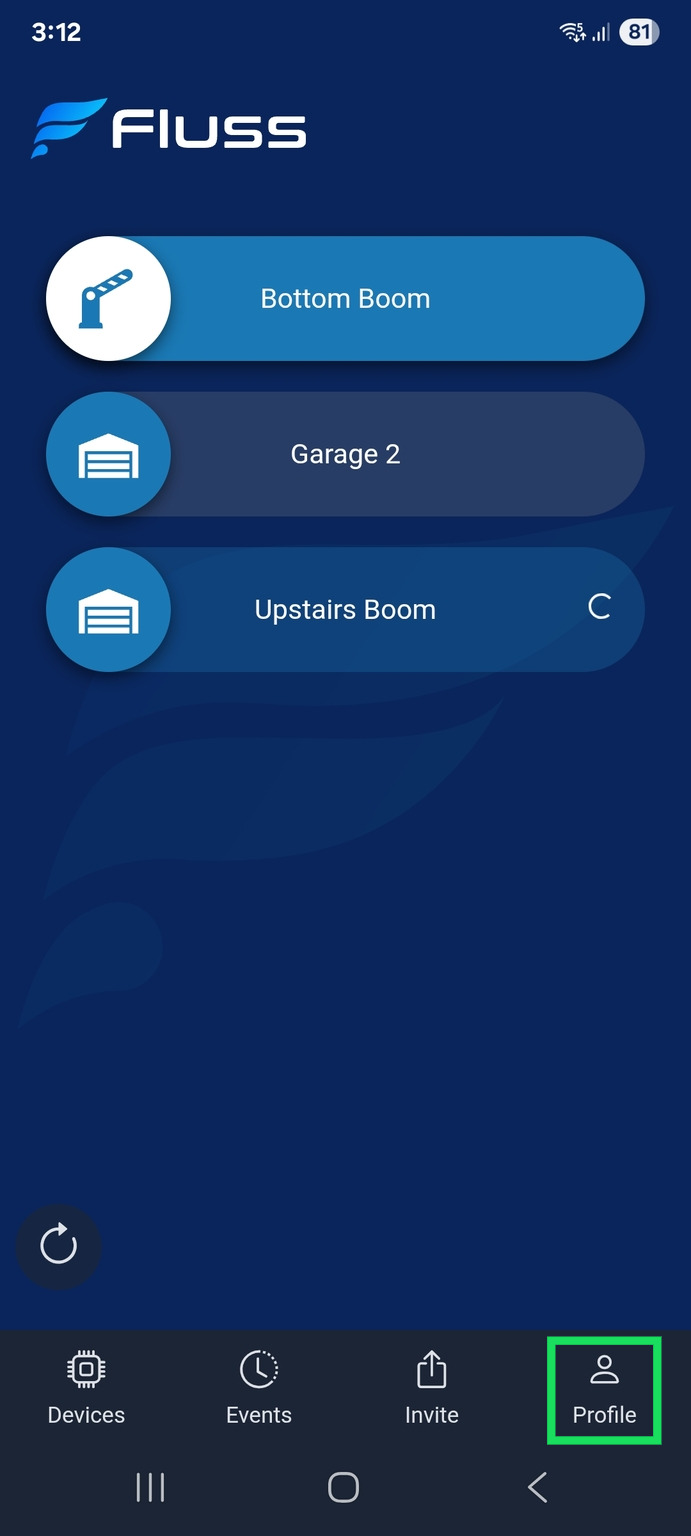Trigger the Bottom Boom device
The width and height of the screenshot is (691, 1536).
click(345, 299)
